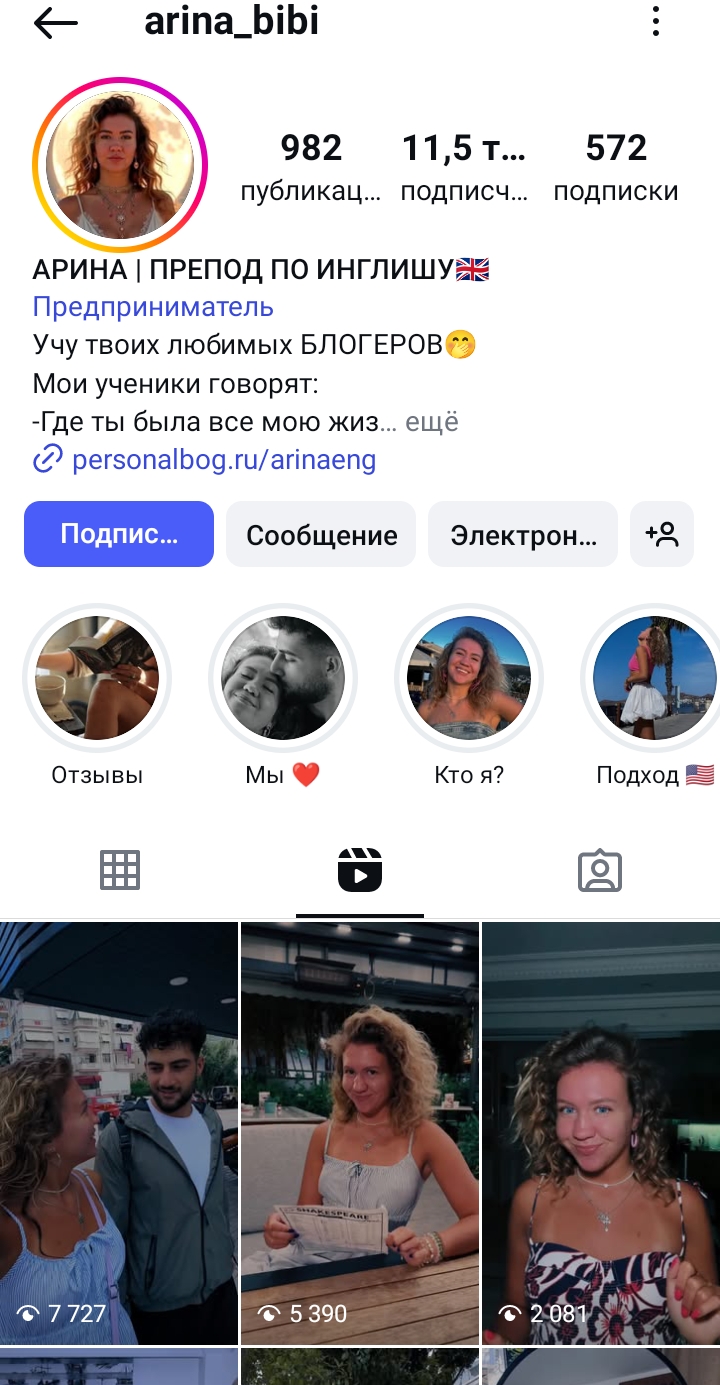Image resolution: width=720 pixels, height=1385 pixels.
Task: Play the reel with 5 390 views
Action: (x=360, y=1133)
